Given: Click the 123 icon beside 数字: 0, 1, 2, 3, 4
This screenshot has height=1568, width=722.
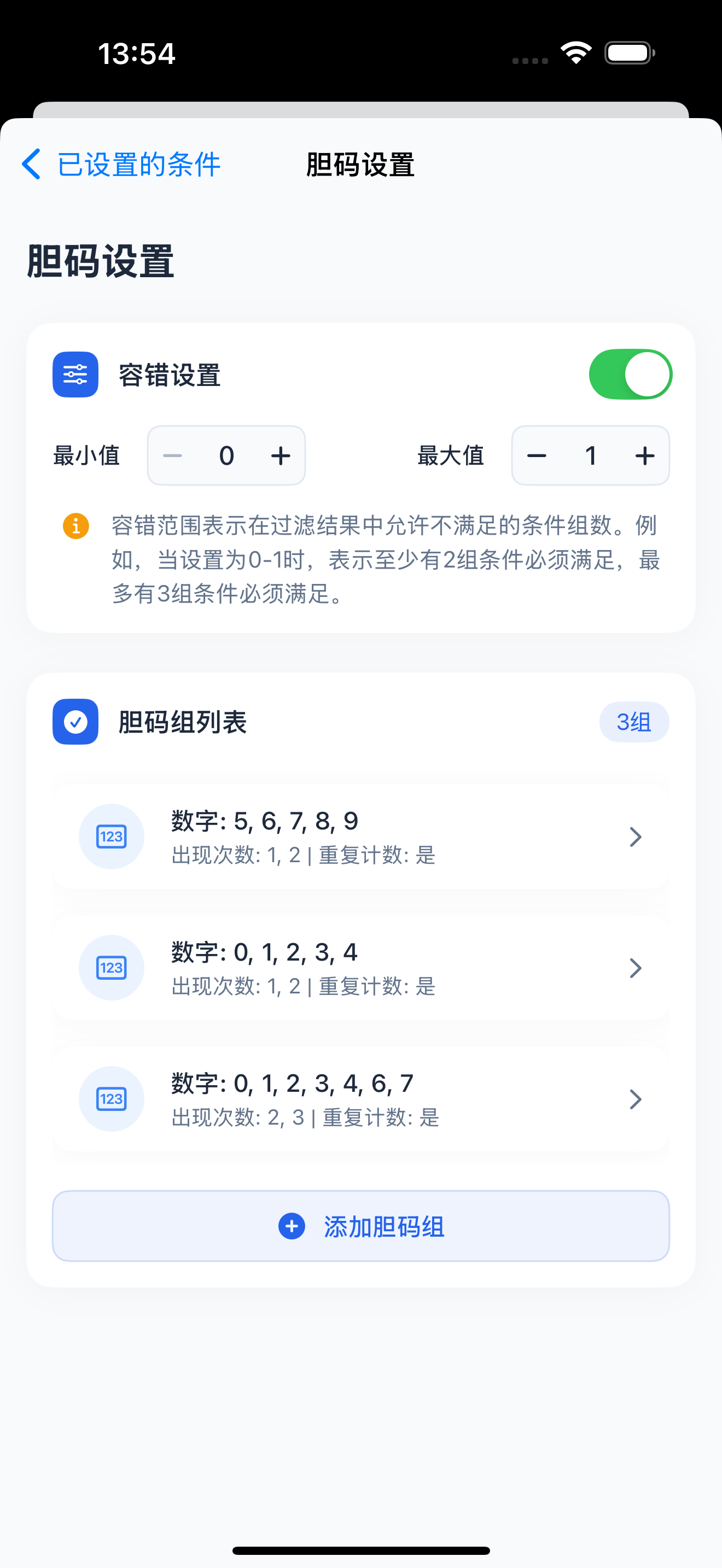Looking at the screenshot, I should point(112,968).
